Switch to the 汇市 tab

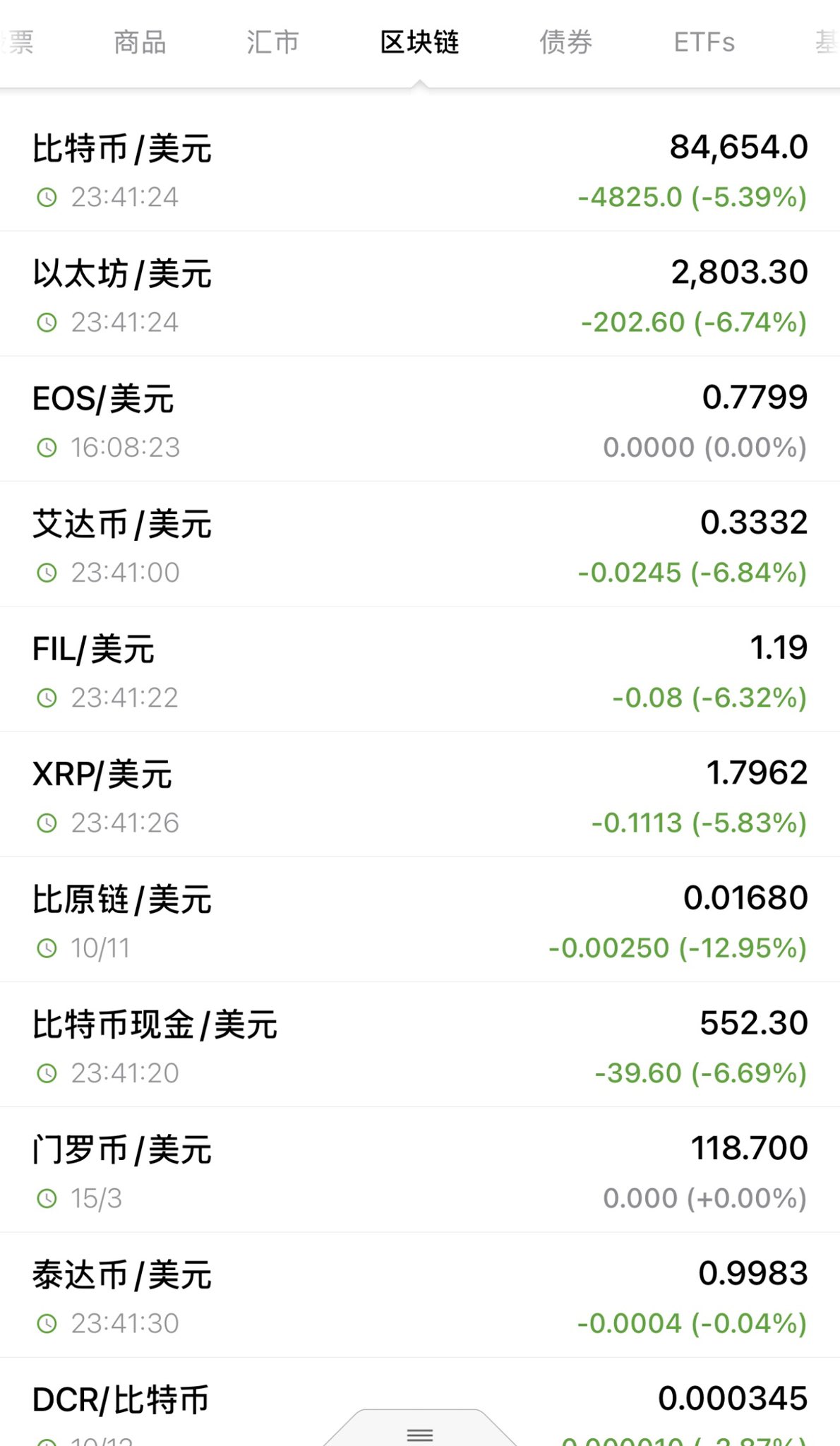273,42
